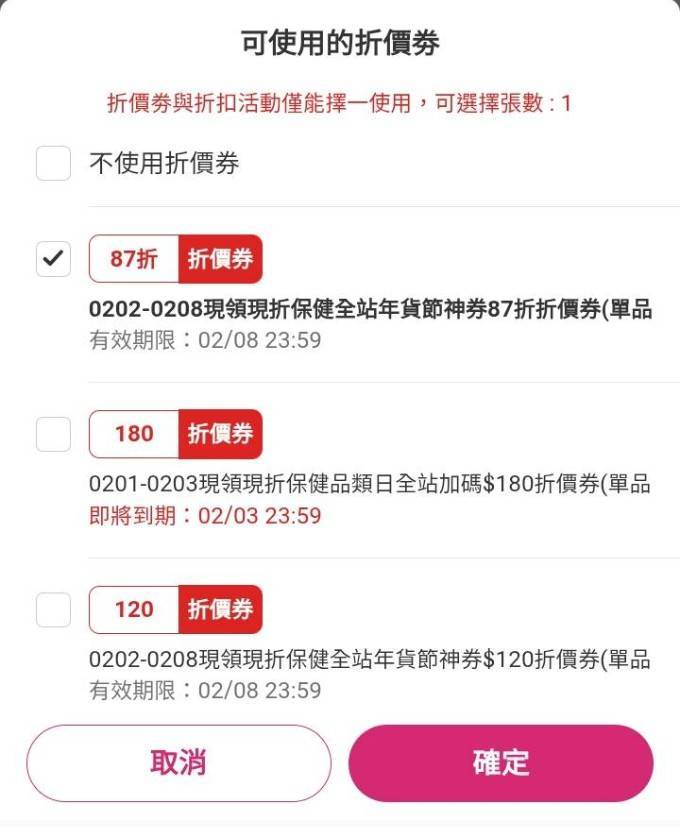Tap 取消 to cancel coupon selection
This screenshot has width=680, height=827.
[178, 763]
